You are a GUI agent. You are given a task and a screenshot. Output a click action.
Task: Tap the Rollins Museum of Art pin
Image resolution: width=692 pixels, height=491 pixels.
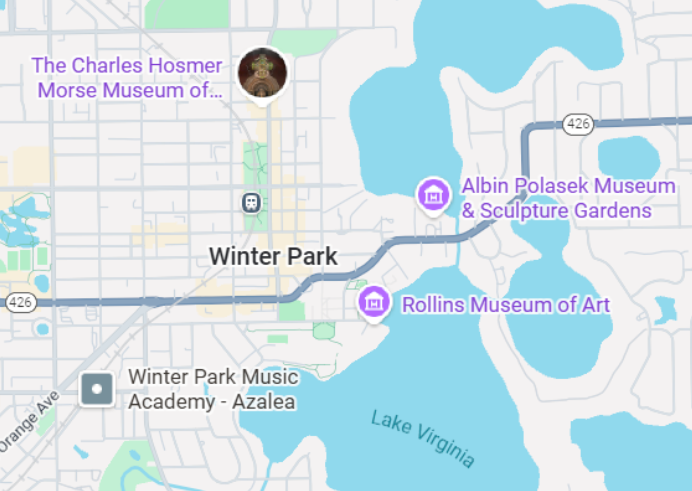(374, 301)
